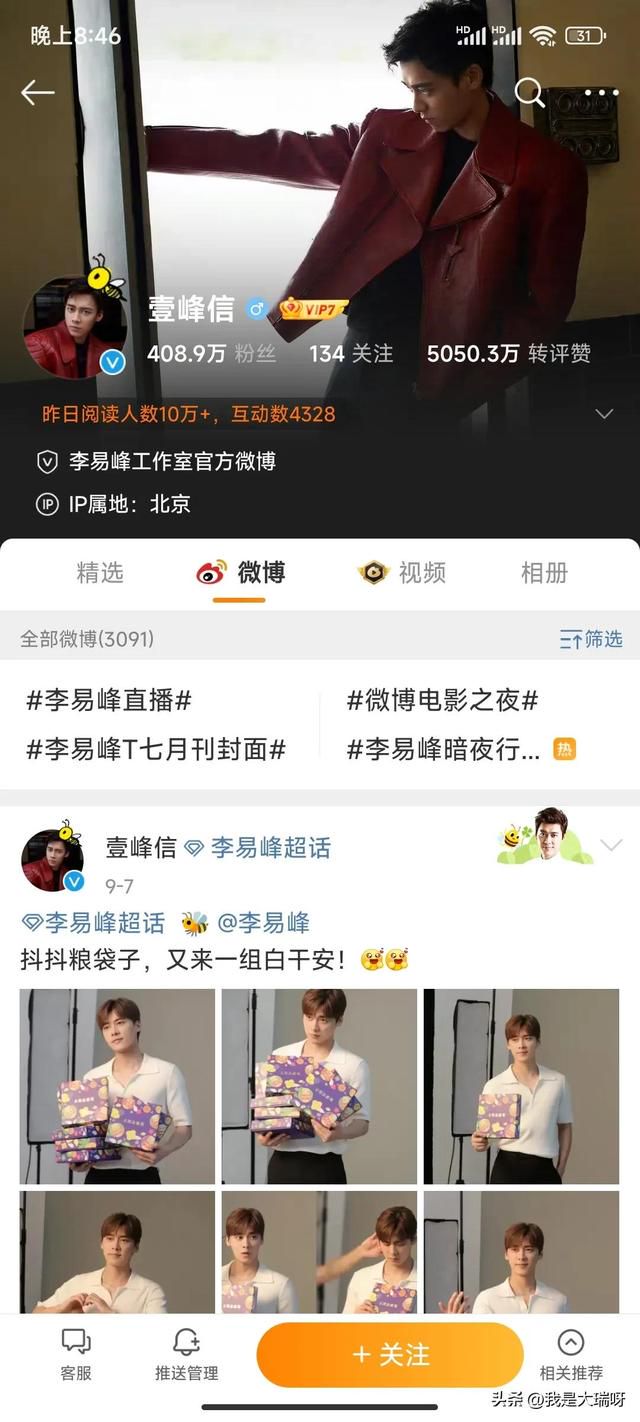The height and width of the screenshot is (1422, 640).
Task: Open the #微博电影之夜# topic
Action: click(442, 700)
